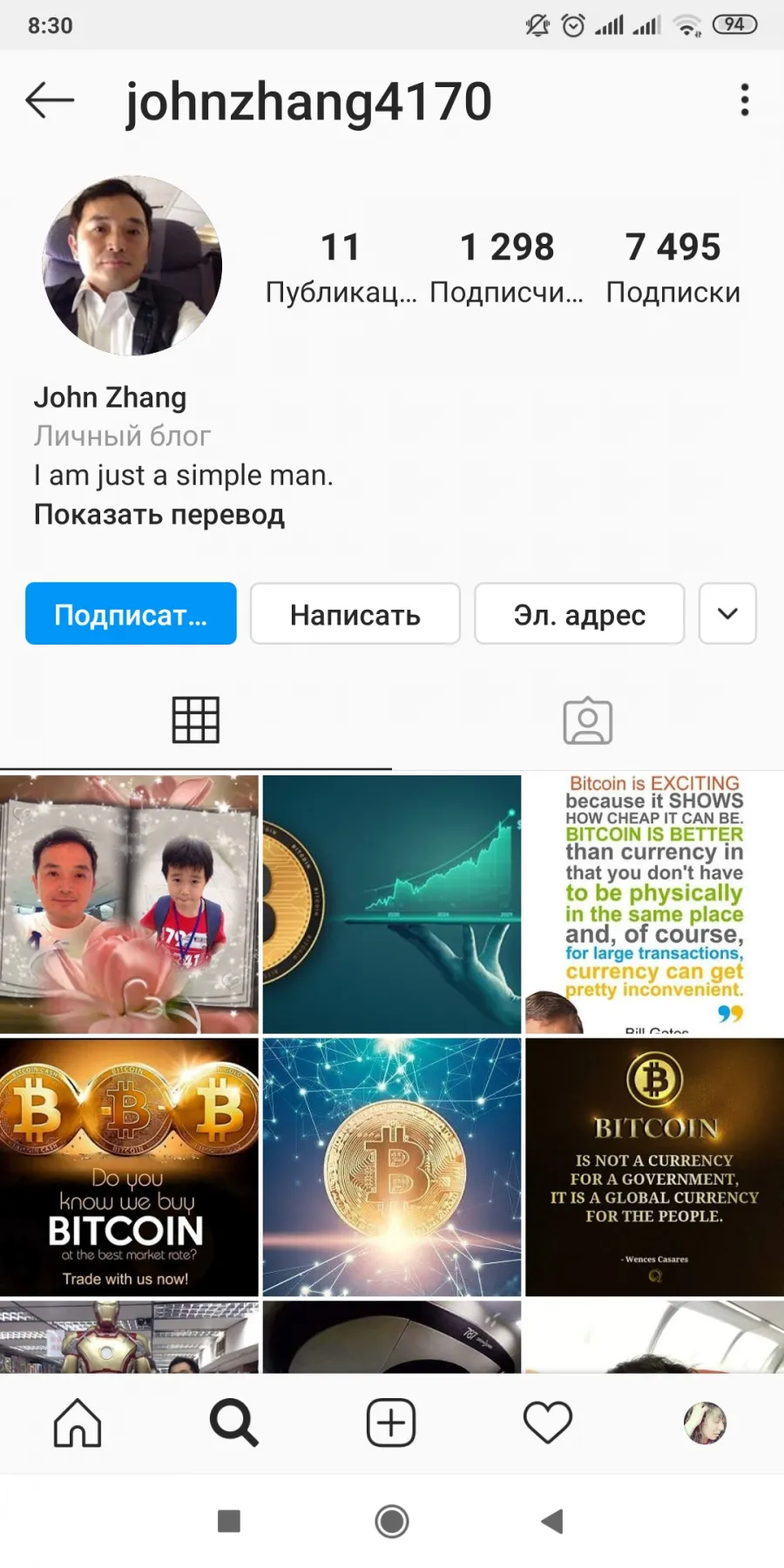
Task: Open the 'Do you know we buy Bitcoin' post
Action: pyautogui.click(x=129, y=1166)
